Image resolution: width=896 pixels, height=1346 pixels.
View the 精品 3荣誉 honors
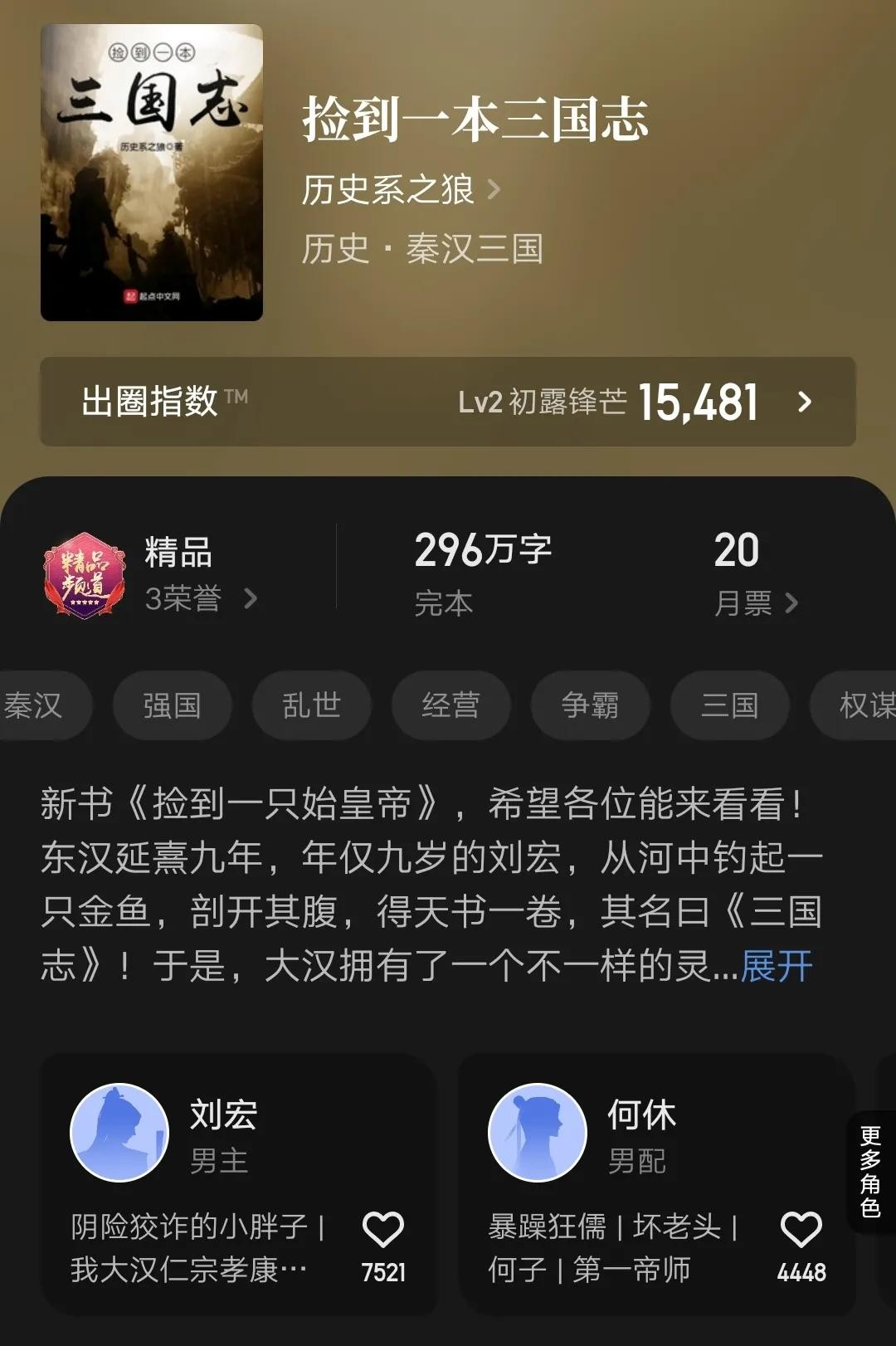tap(199, 575)
